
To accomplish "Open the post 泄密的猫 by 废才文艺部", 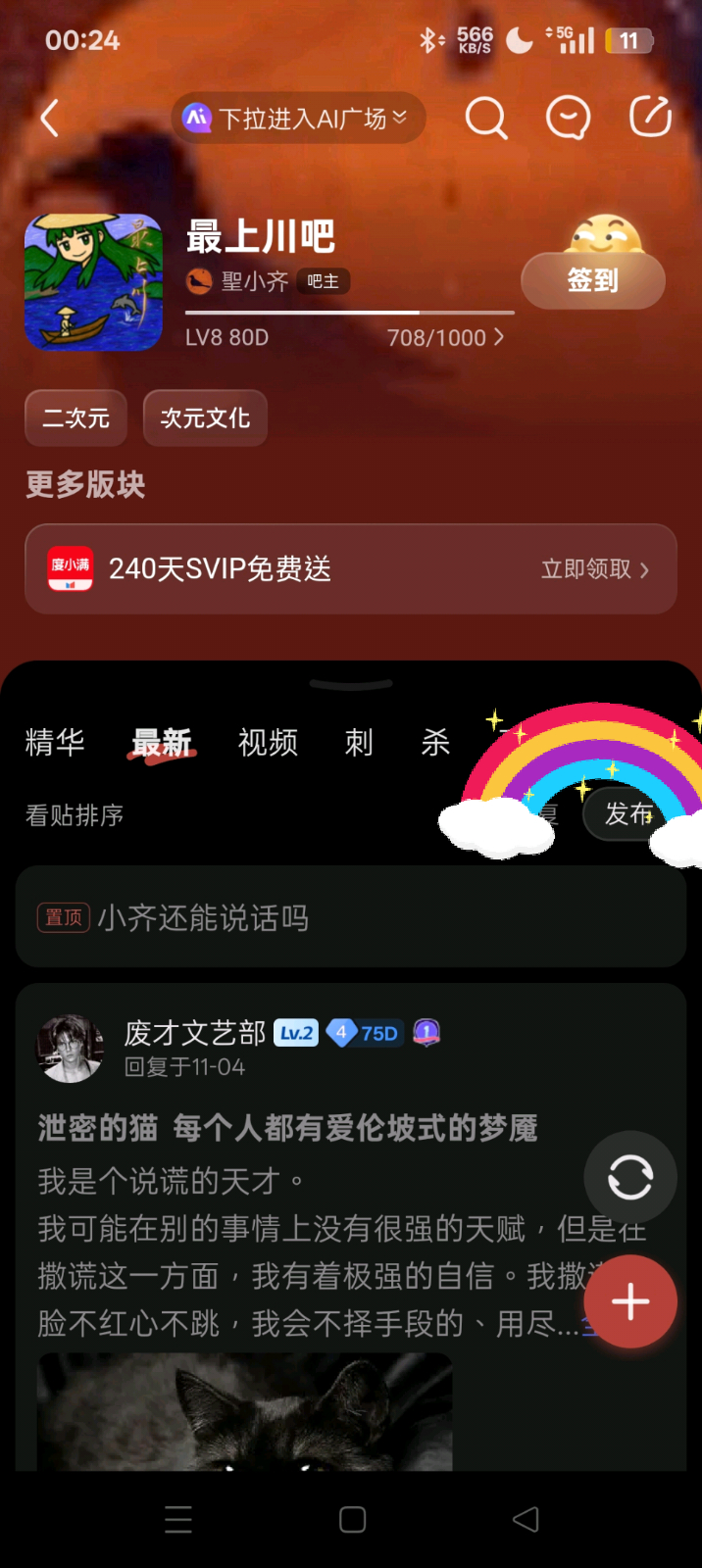I will 287,1129.
